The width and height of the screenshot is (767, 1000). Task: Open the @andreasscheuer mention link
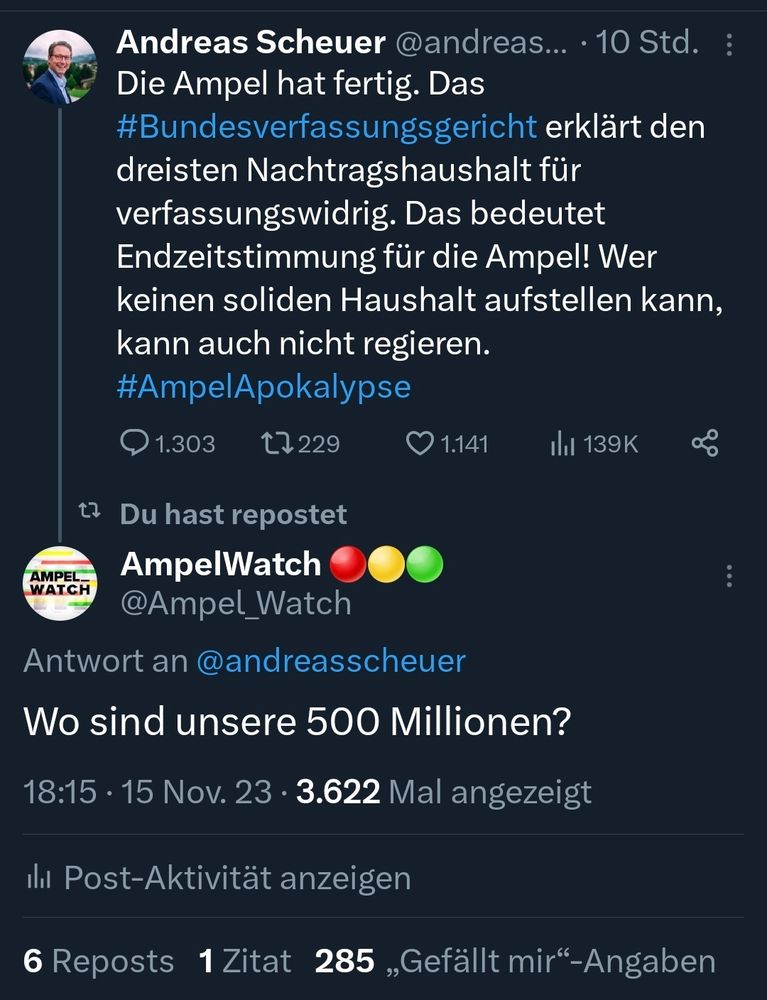(x=331, y=661)
